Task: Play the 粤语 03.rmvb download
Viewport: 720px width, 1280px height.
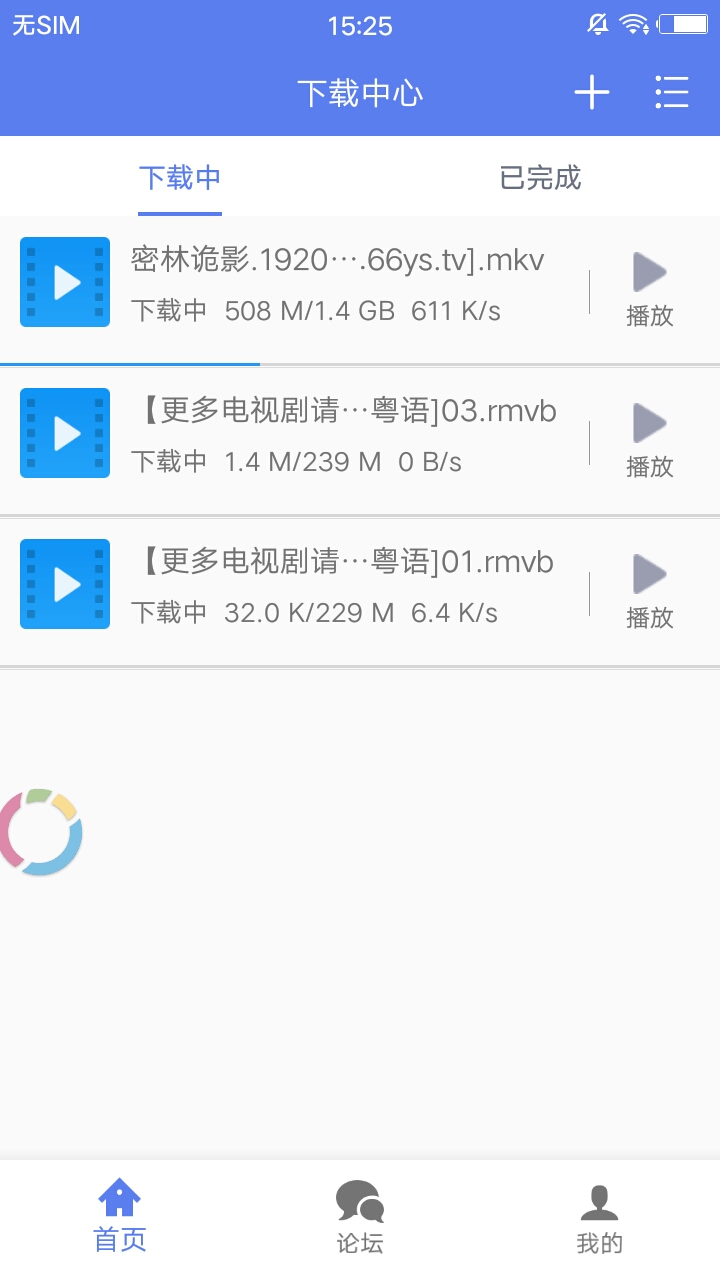Action: click(x=650, y=442)
